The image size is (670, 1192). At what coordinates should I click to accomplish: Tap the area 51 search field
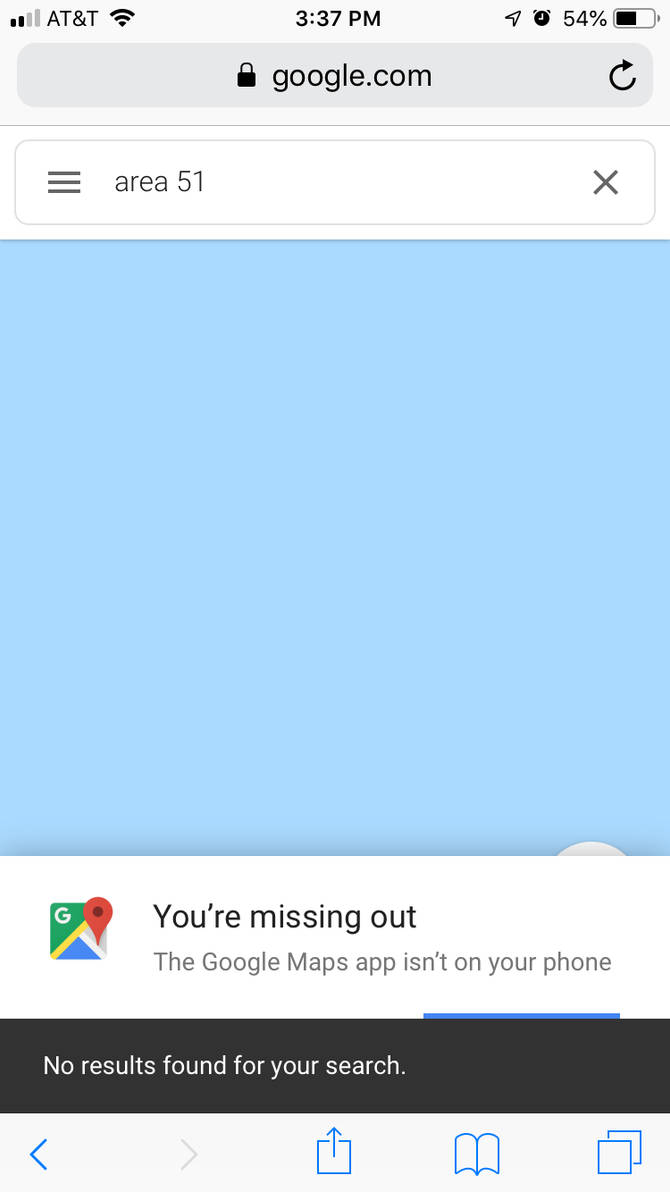point(330,182)
